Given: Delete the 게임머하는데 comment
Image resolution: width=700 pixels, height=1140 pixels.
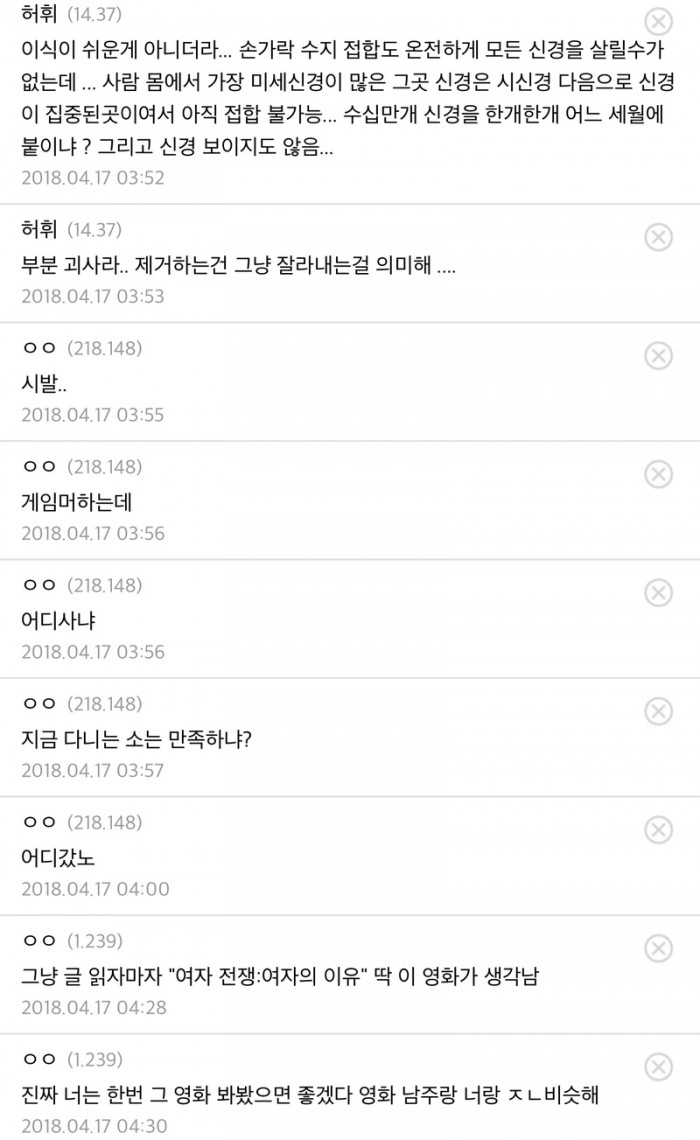Looking at the screenshot, I should (657, 474).
